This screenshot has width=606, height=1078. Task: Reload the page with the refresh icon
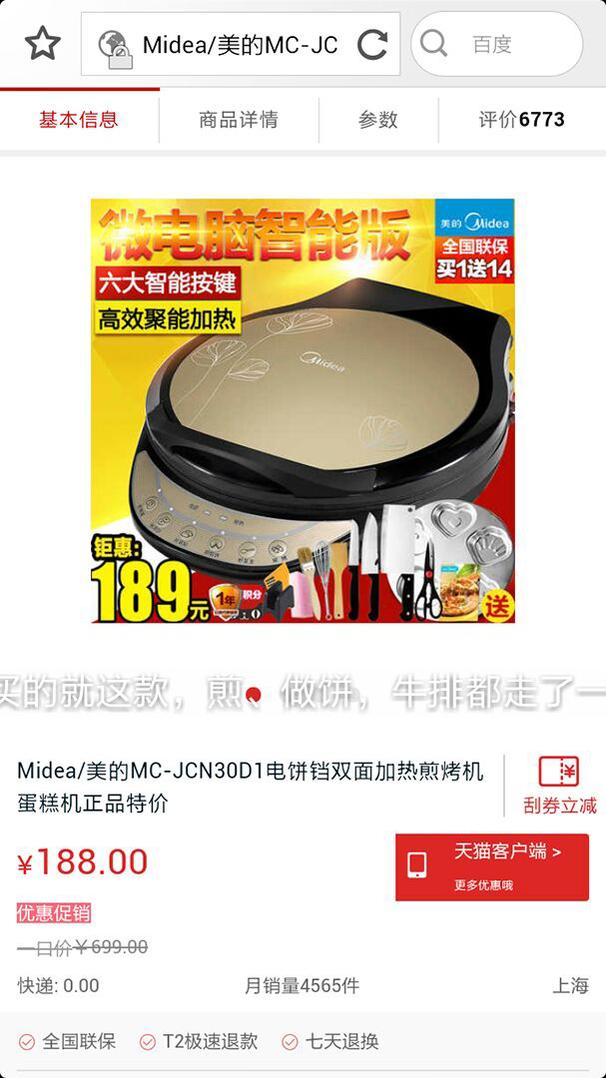click(372, 45)
